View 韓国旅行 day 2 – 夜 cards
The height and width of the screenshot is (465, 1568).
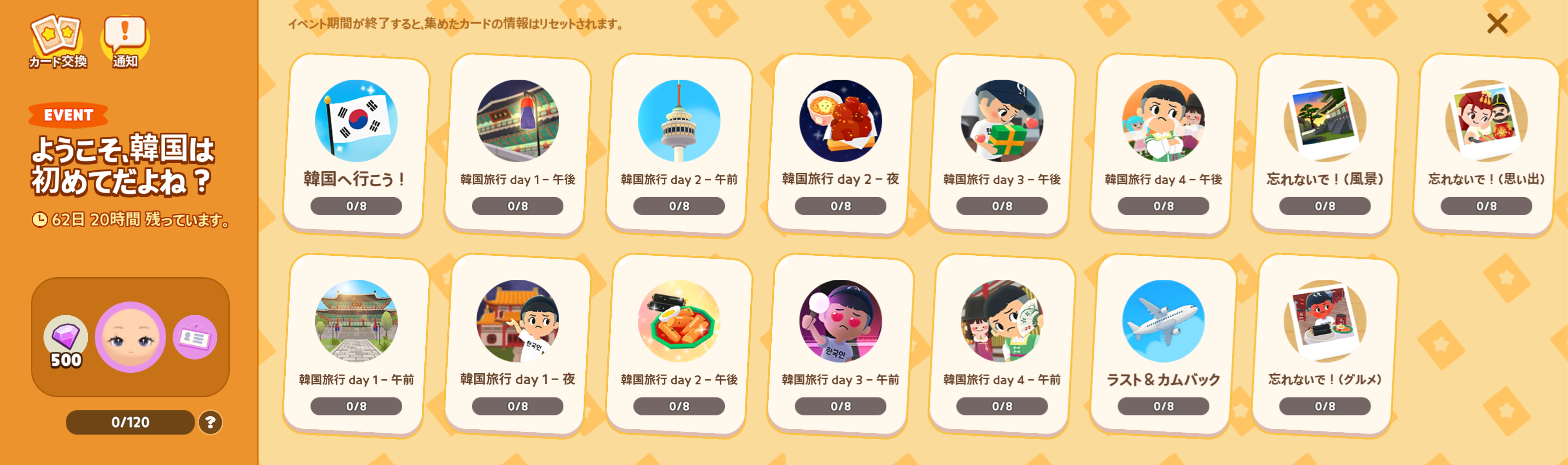[x=840, y=145]
